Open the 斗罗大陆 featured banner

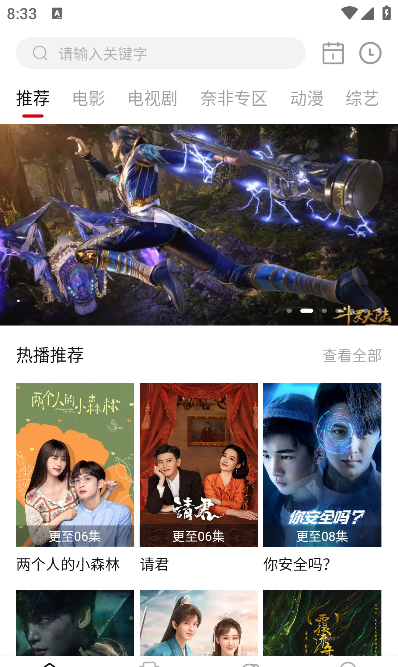click(x=199, y=225)
